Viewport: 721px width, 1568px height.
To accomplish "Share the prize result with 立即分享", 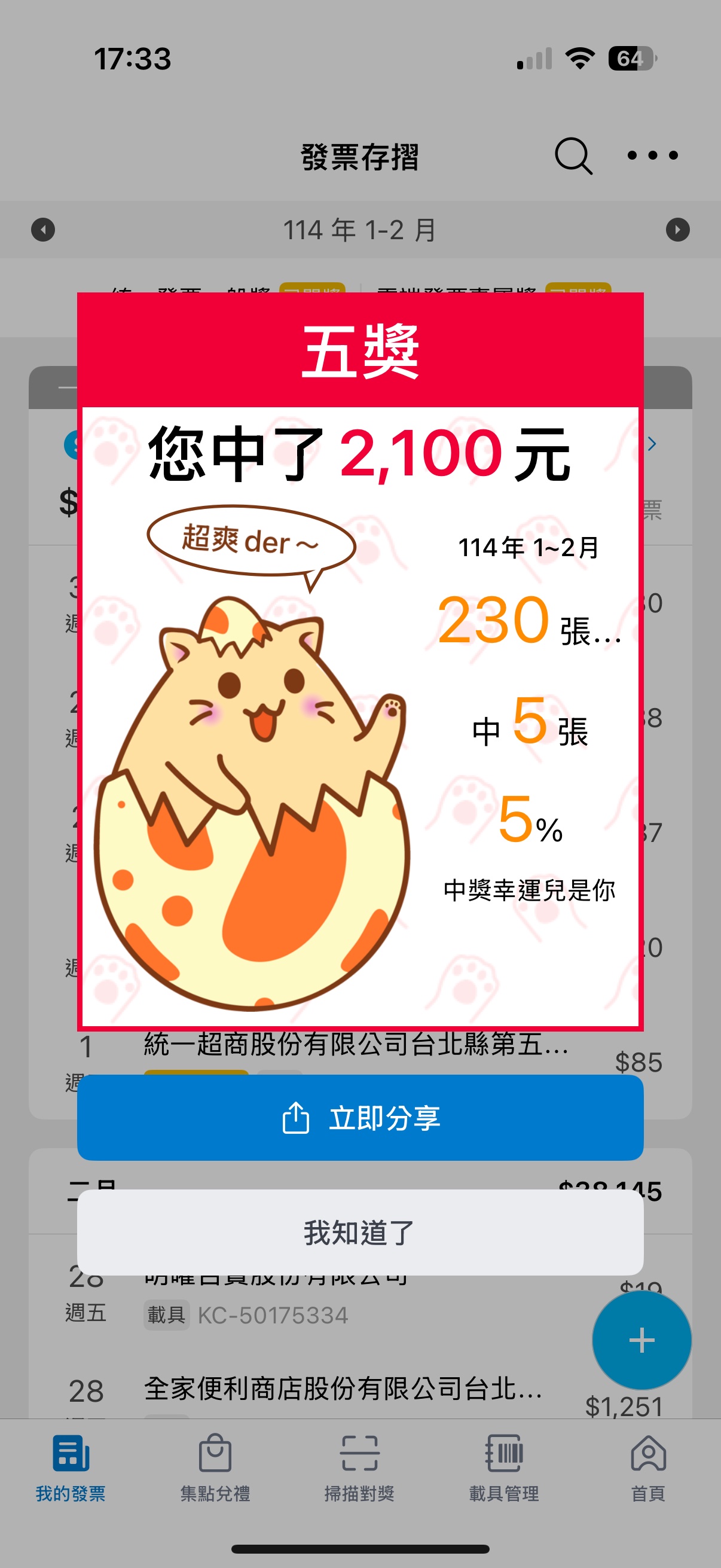I will click(x=360, y=1118).
